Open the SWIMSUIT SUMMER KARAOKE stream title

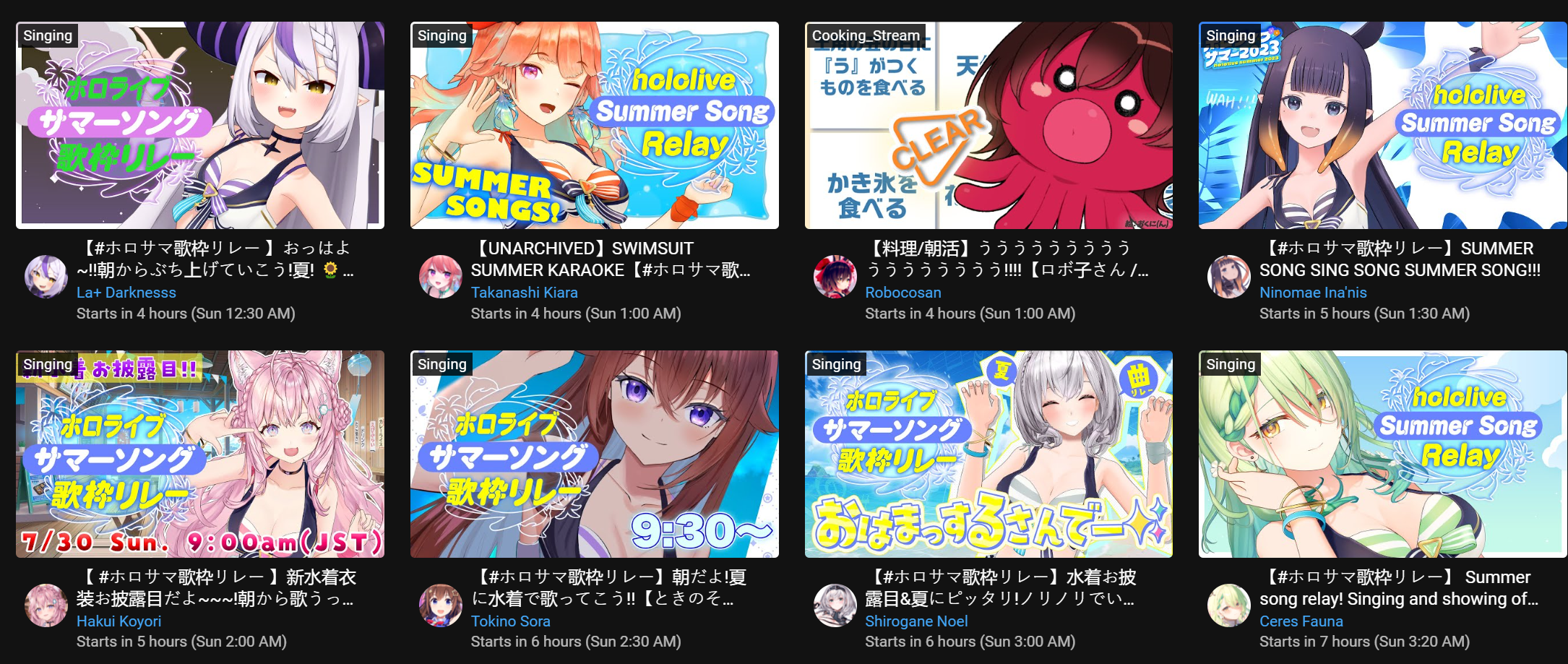click(611, 259)
